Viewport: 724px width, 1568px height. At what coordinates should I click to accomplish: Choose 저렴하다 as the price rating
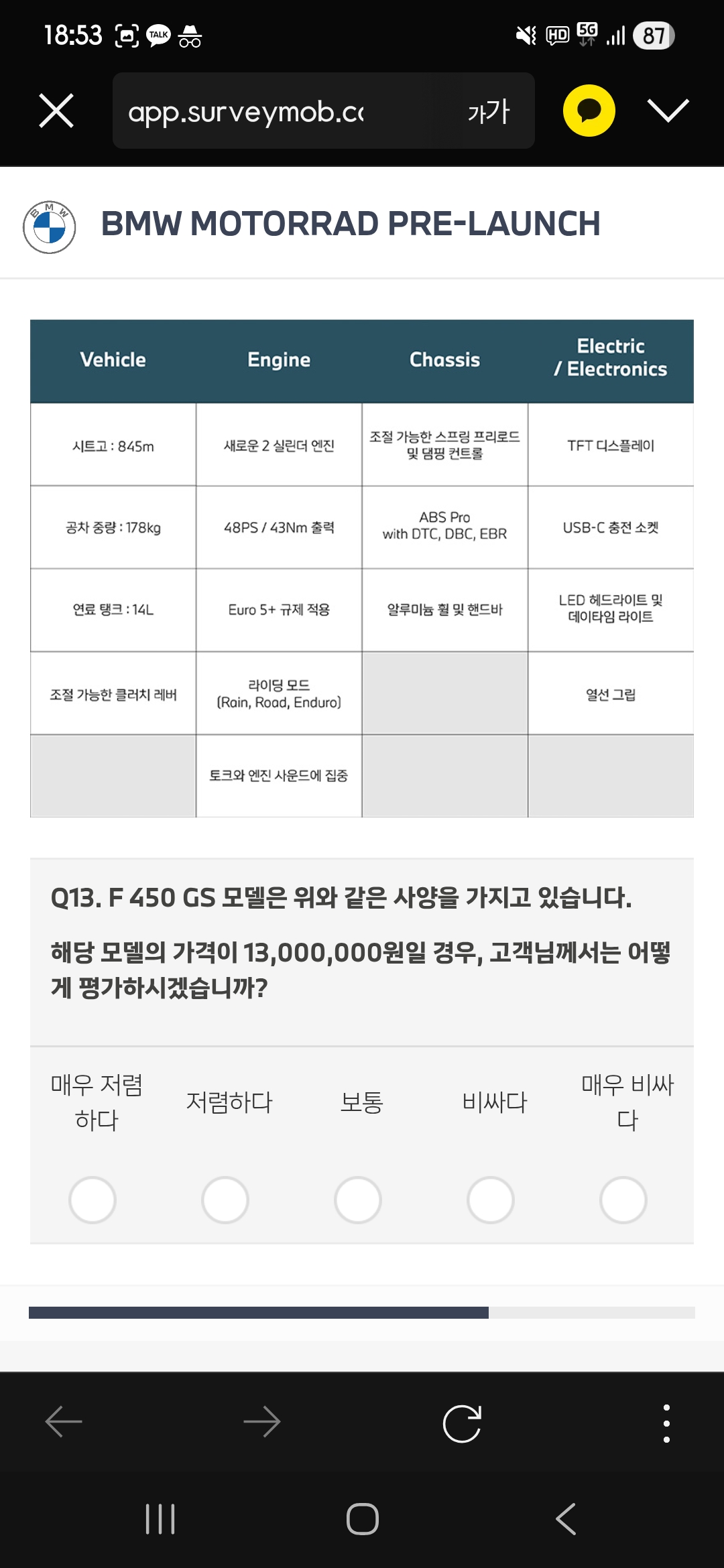(x=225, y=1199)
